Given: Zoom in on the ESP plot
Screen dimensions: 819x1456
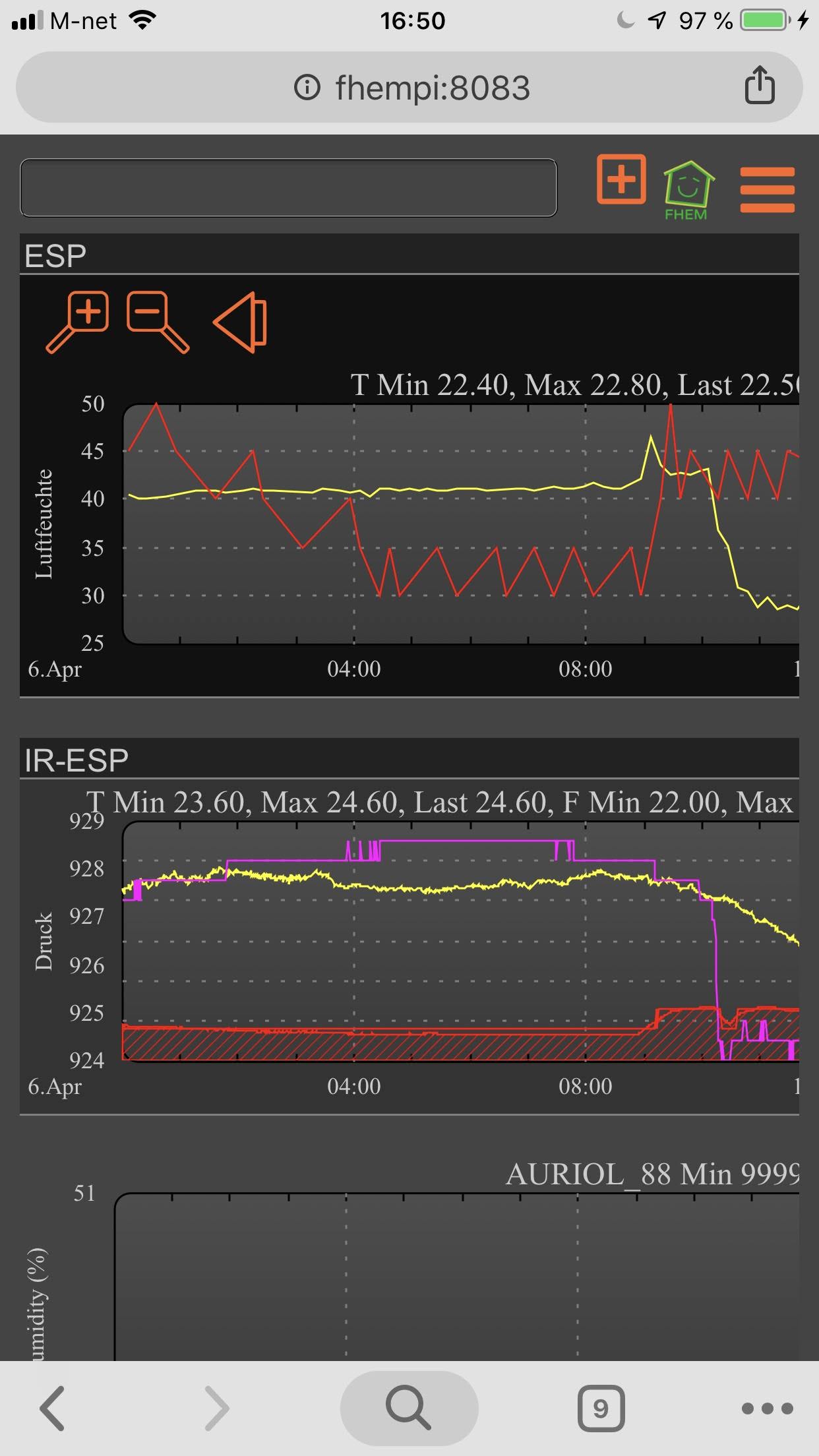Looking at the screenshot, I should tap(78, 322).
